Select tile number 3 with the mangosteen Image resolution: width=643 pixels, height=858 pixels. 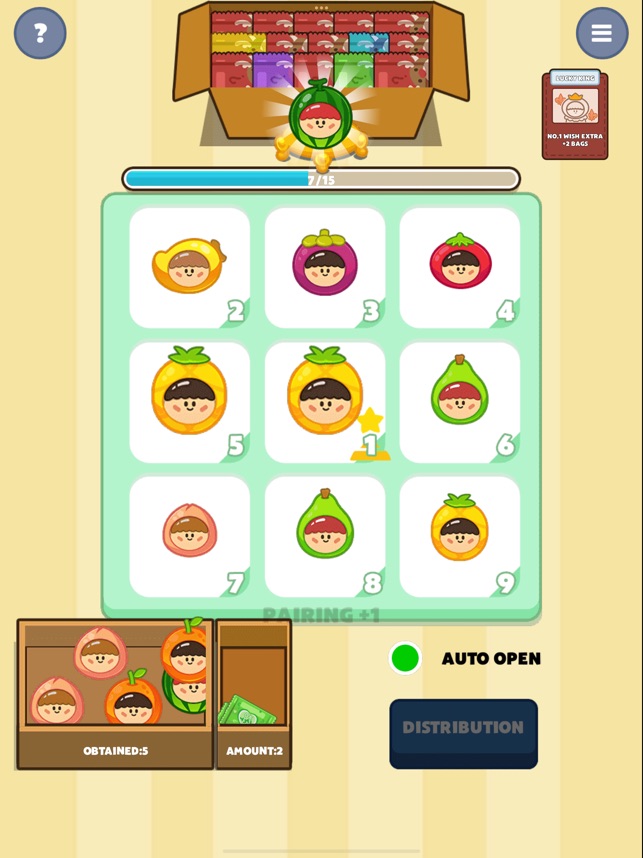[x=325, y=267]
